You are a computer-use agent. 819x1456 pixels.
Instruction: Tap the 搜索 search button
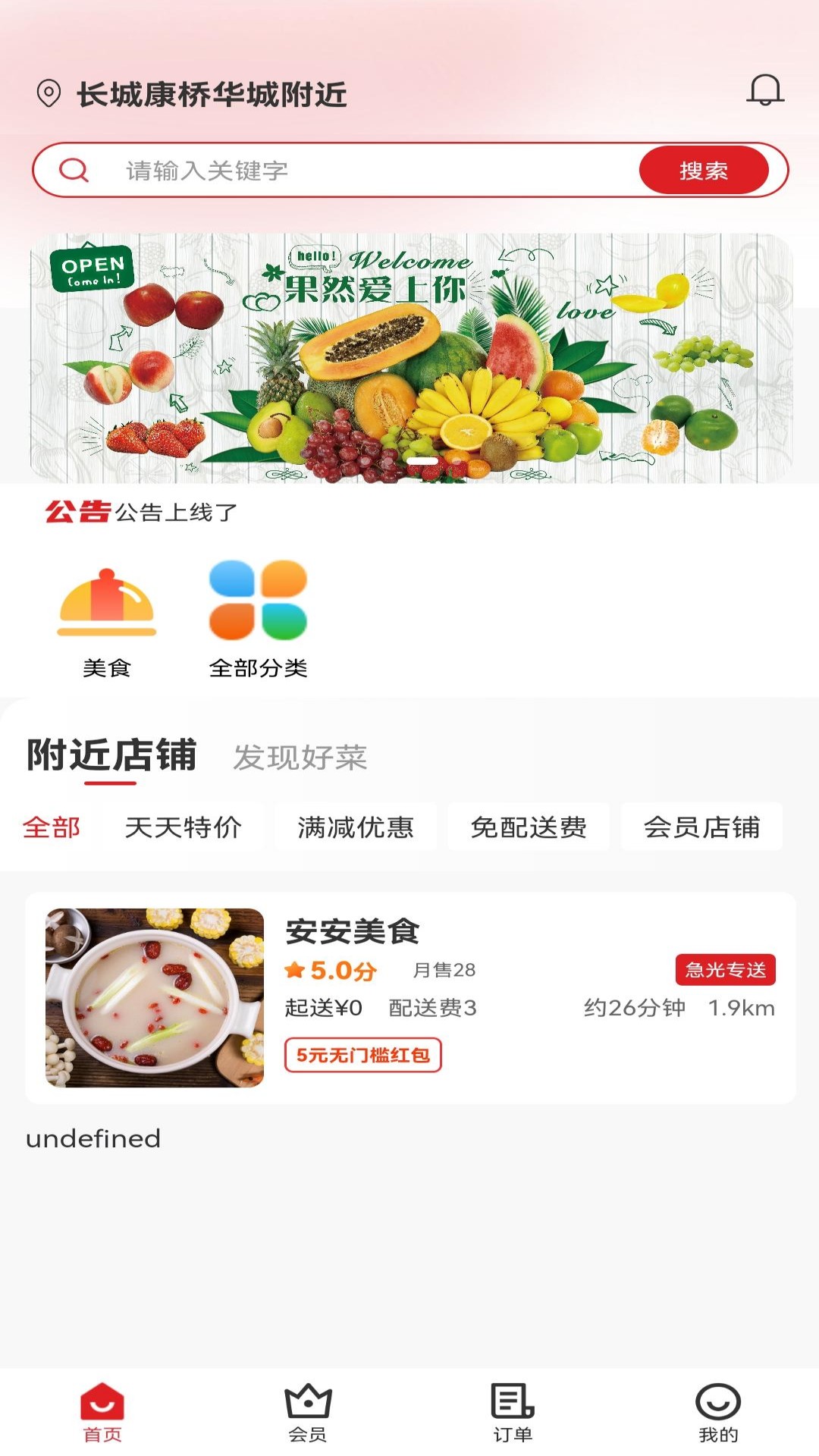(704, 170)
